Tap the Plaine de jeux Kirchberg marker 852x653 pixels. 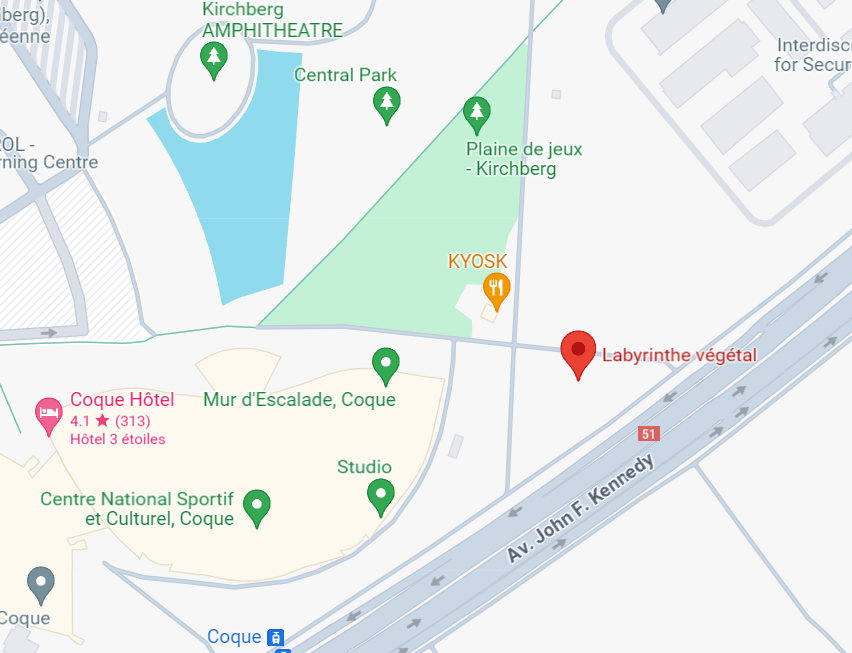pyautogui.click(x=477, y=113)
